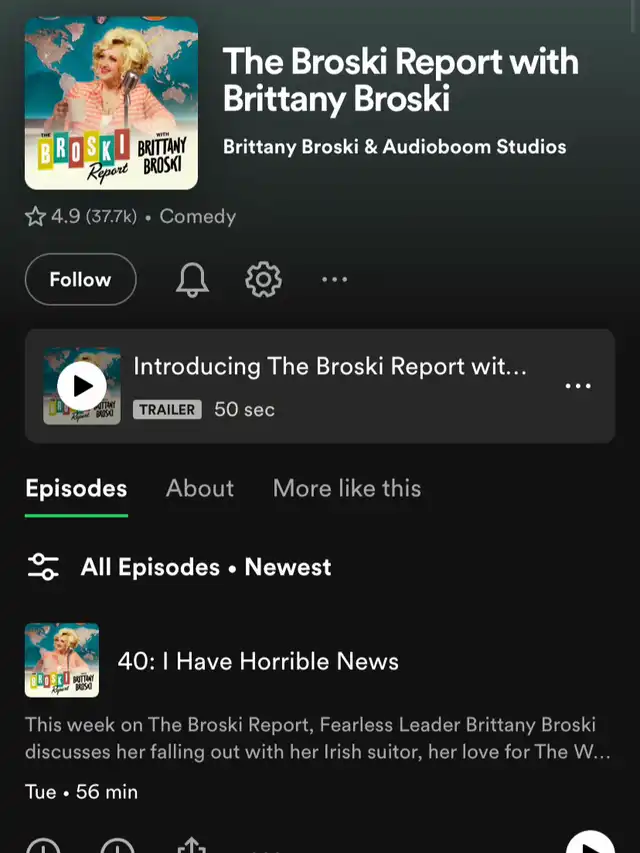Viewport: 640px width, 853px height.
Task: Open the podcast settings gear
Action: [x=264, y=280]
